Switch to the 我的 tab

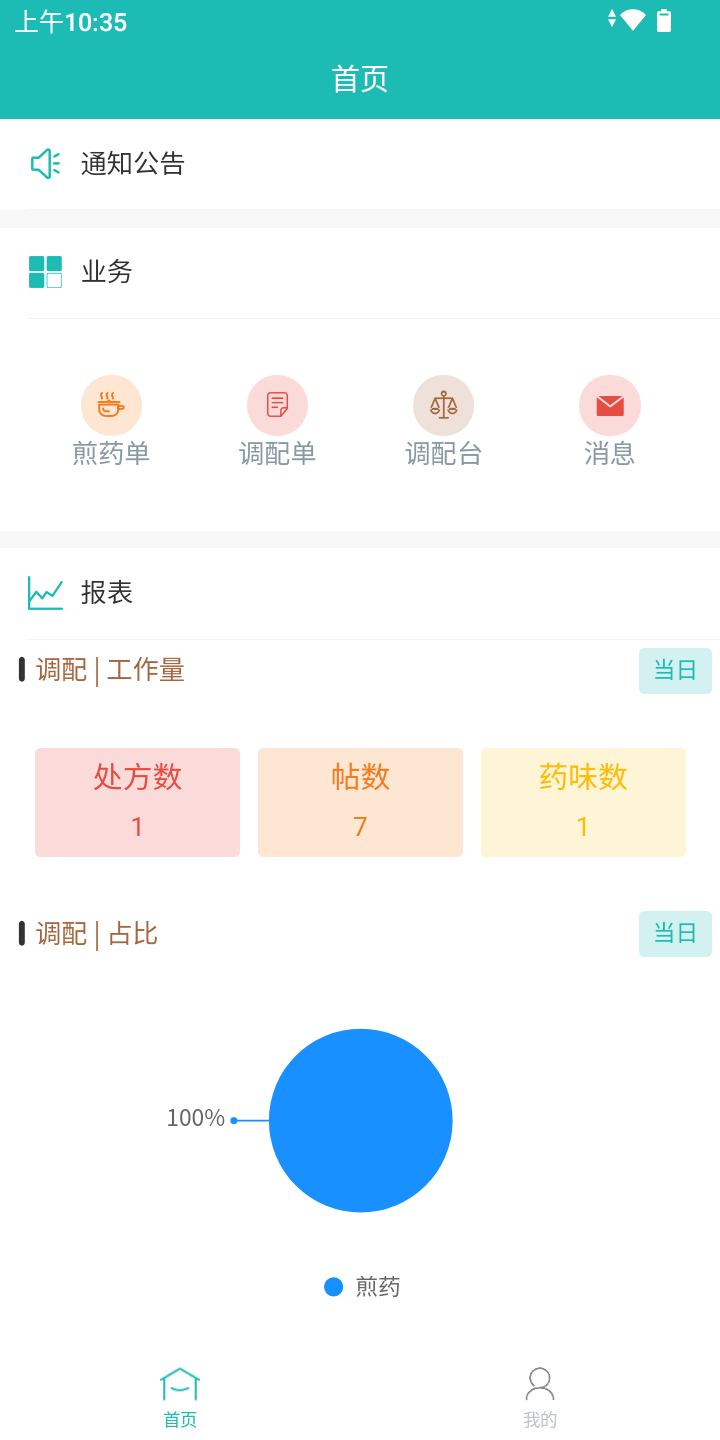[x=540, y=1398]
